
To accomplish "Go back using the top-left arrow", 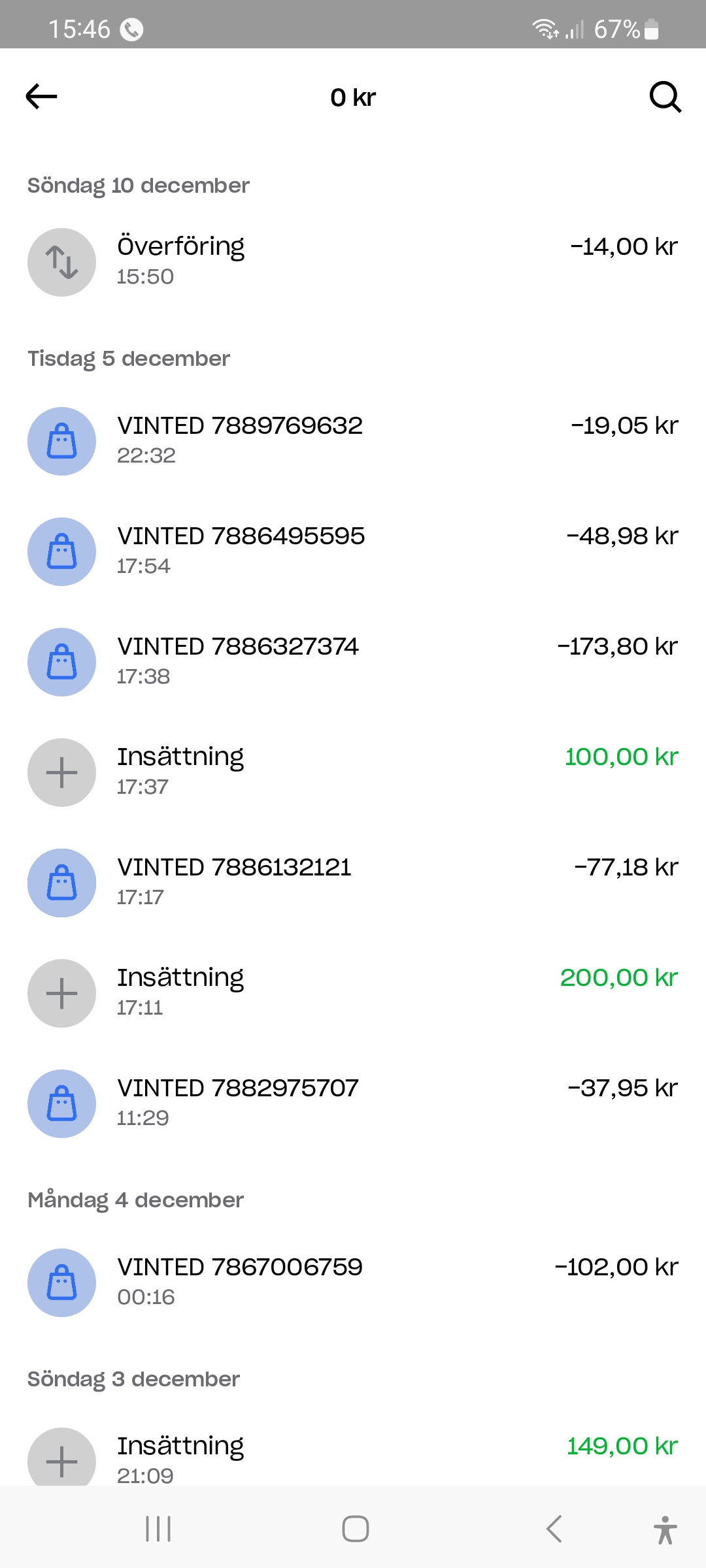I will pyautogui.click(x=42, y=97).
